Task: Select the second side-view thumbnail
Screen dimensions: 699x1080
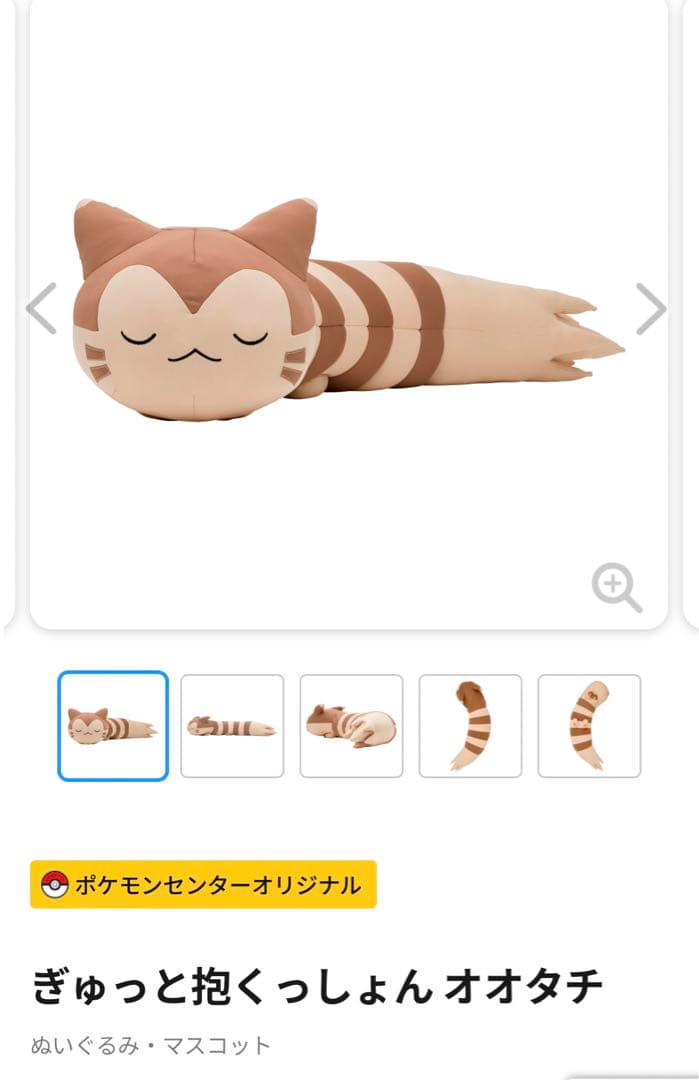Action: pyautogui.click(x=232, y=725)
